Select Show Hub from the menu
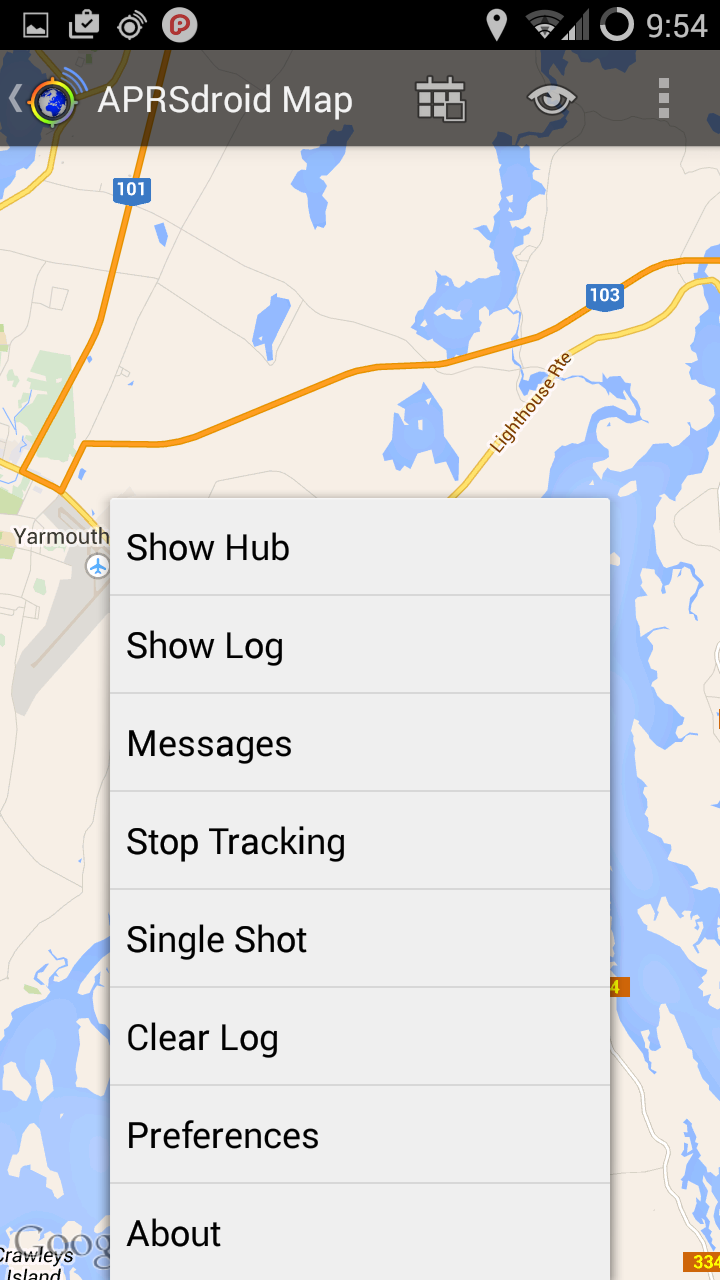The width and height of the screenshot is (720, 1280). pos(360,547)
